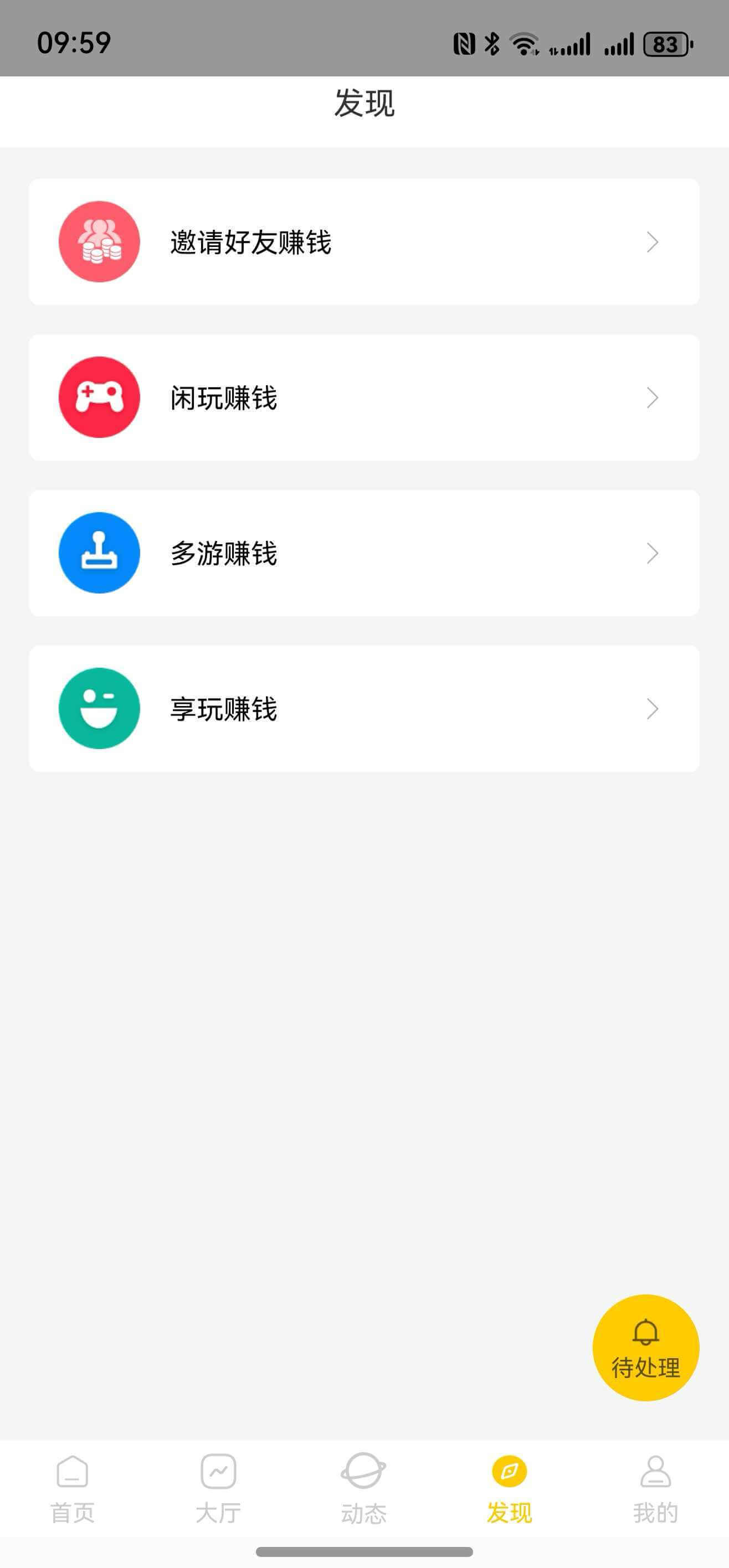
Task: Open the 闲玩赚钱 row
Action: (363, 398)
